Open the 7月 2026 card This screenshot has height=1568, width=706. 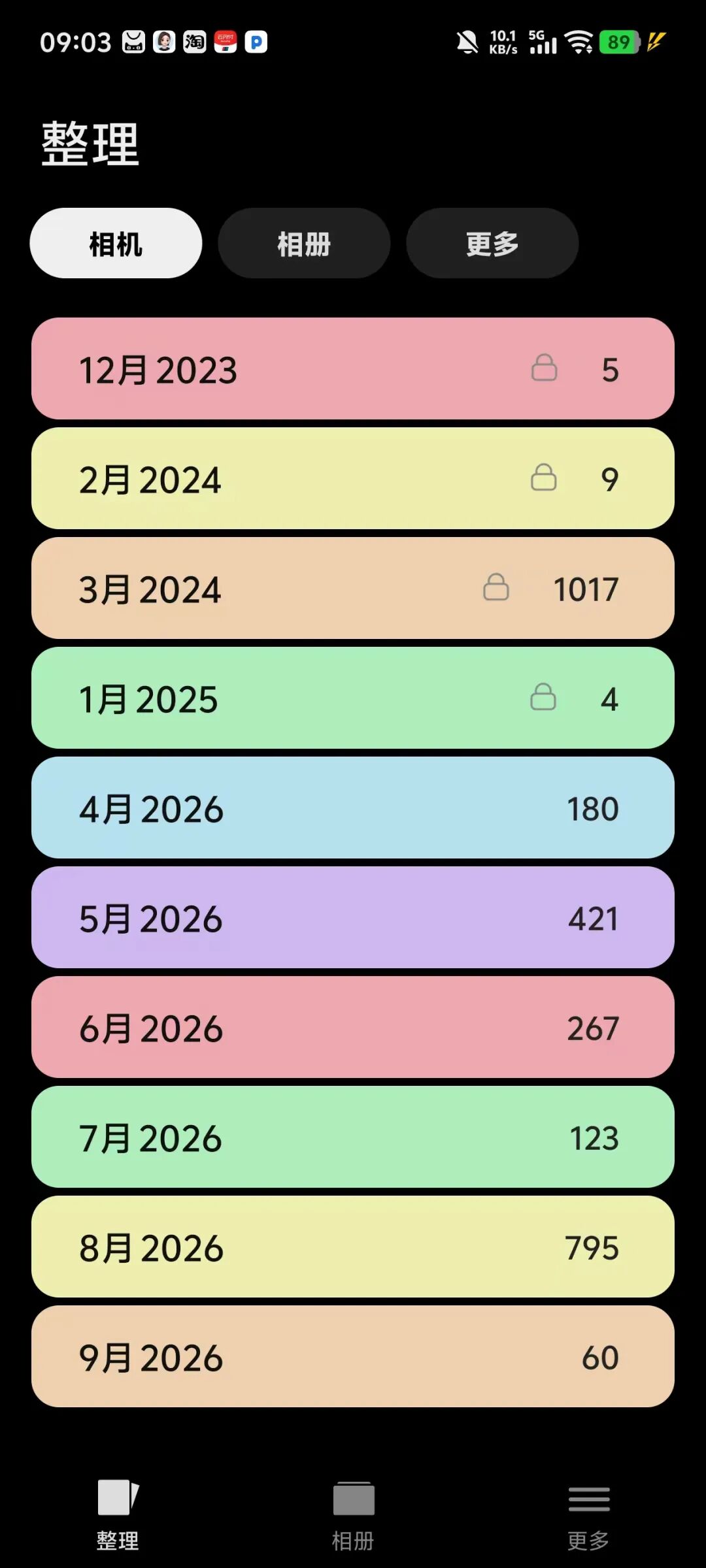point(353,1137)
